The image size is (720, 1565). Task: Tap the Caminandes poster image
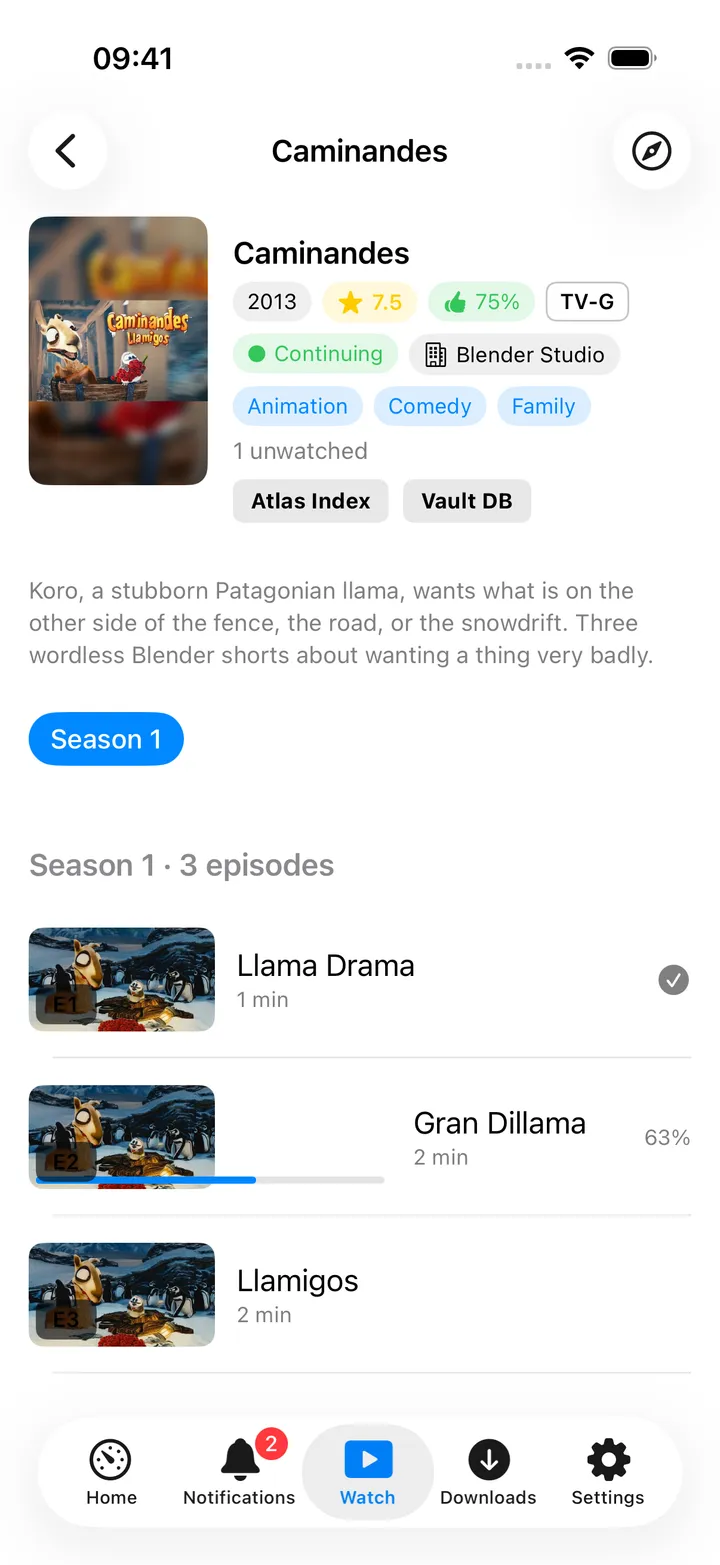pyautogui.click(x=118, y=351)
